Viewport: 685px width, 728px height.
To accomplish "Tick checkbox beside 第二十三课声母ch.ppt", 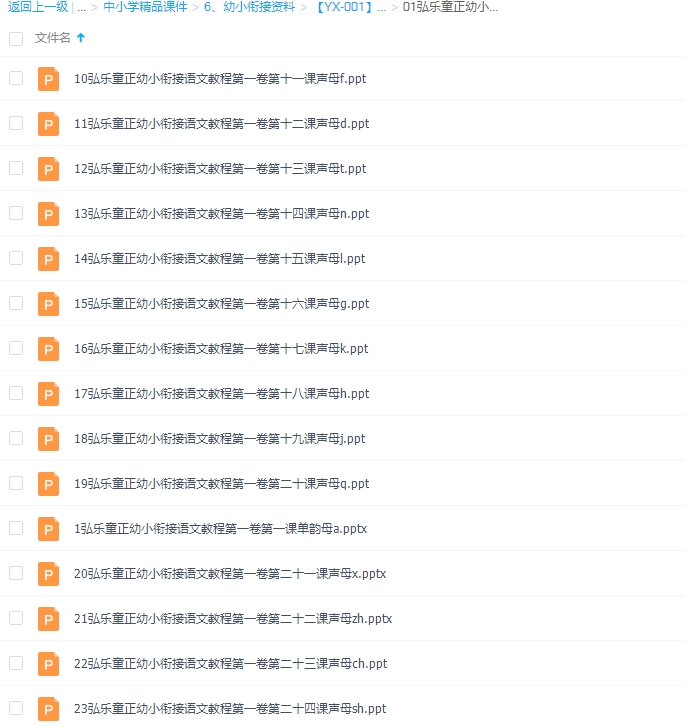I will 16,663.
